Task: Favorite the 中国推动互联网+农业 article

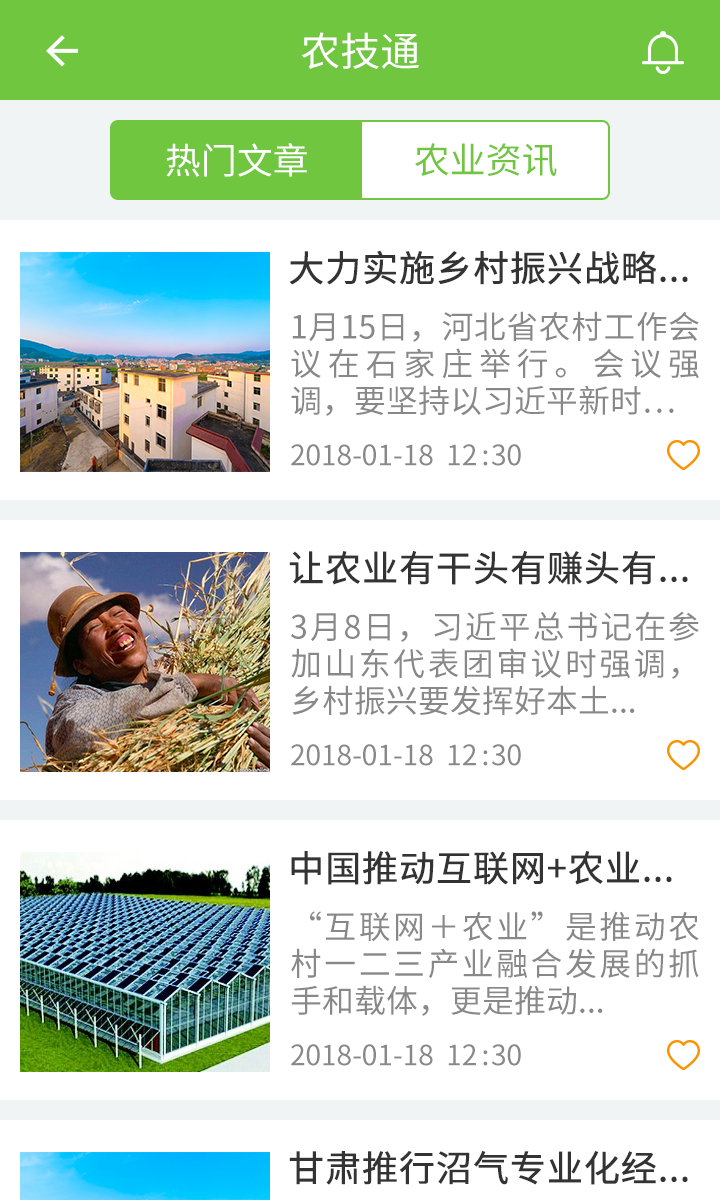Action: 683,1055
